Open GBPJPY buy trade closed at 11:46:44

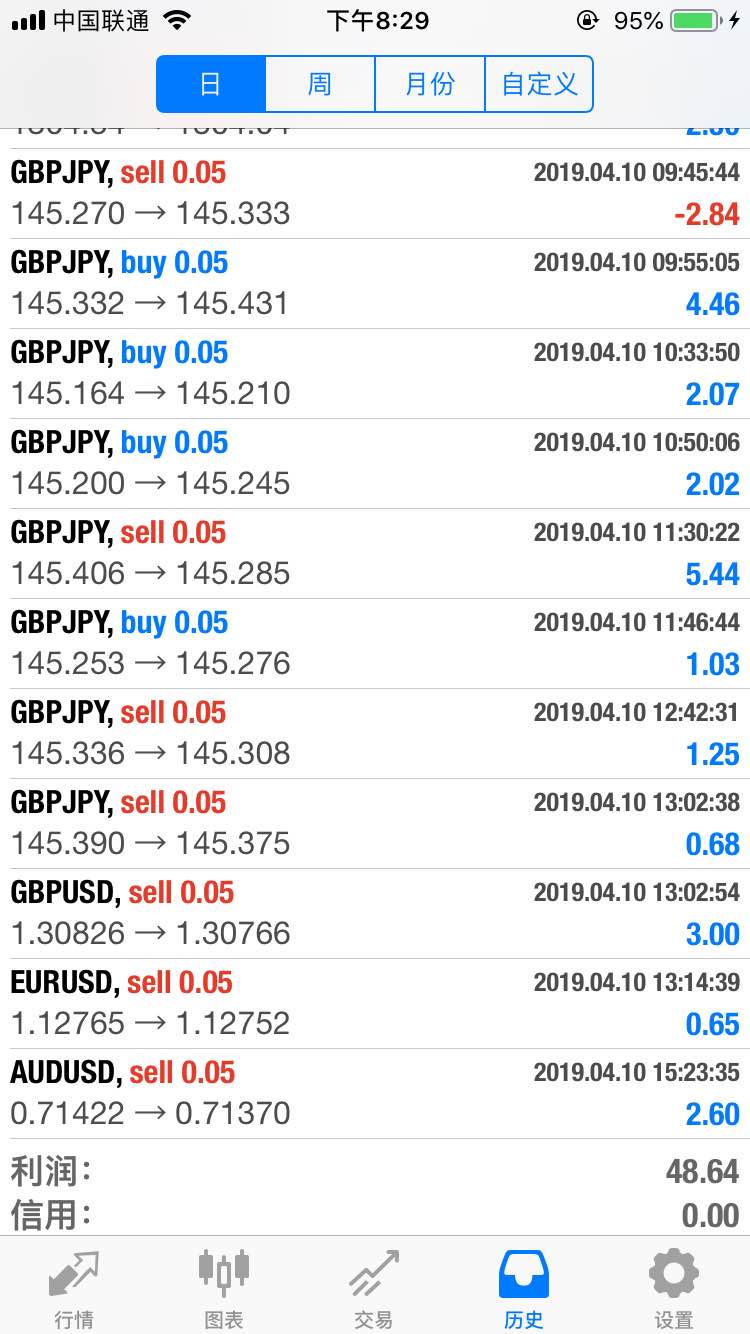coord(375,644)
